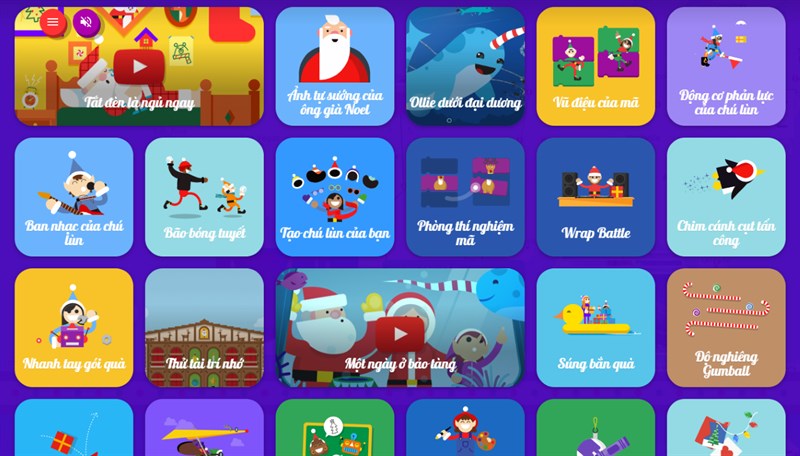800x456 pixels.
Task: Start Nhanh tay gói quà game
Action: [74, 327]
